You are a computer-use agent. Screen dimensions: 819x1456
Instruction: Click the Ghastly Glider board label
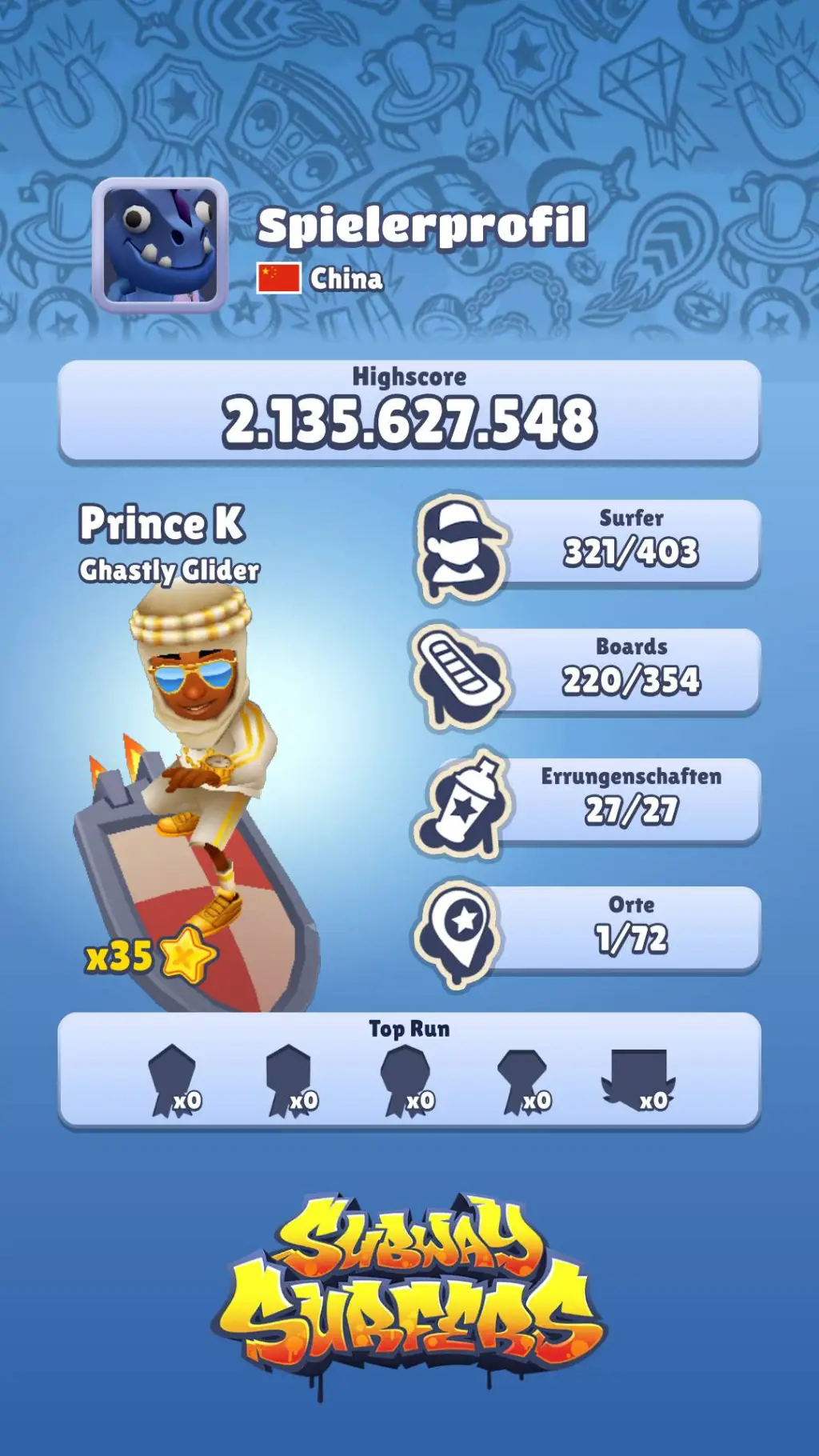tap(170, 570)
